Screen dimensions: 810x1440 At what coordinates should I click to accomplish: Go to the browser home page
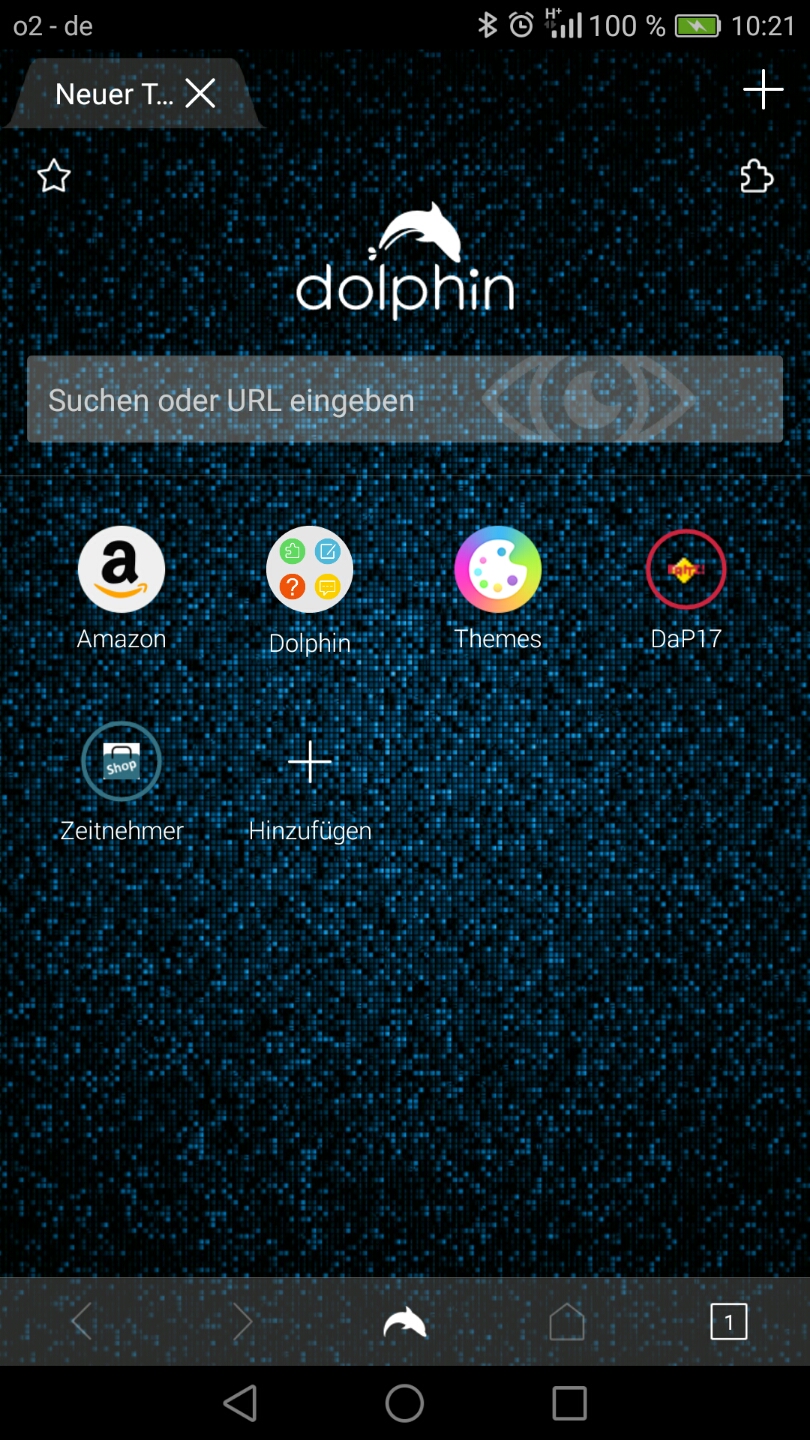[x=567, y=1322]
